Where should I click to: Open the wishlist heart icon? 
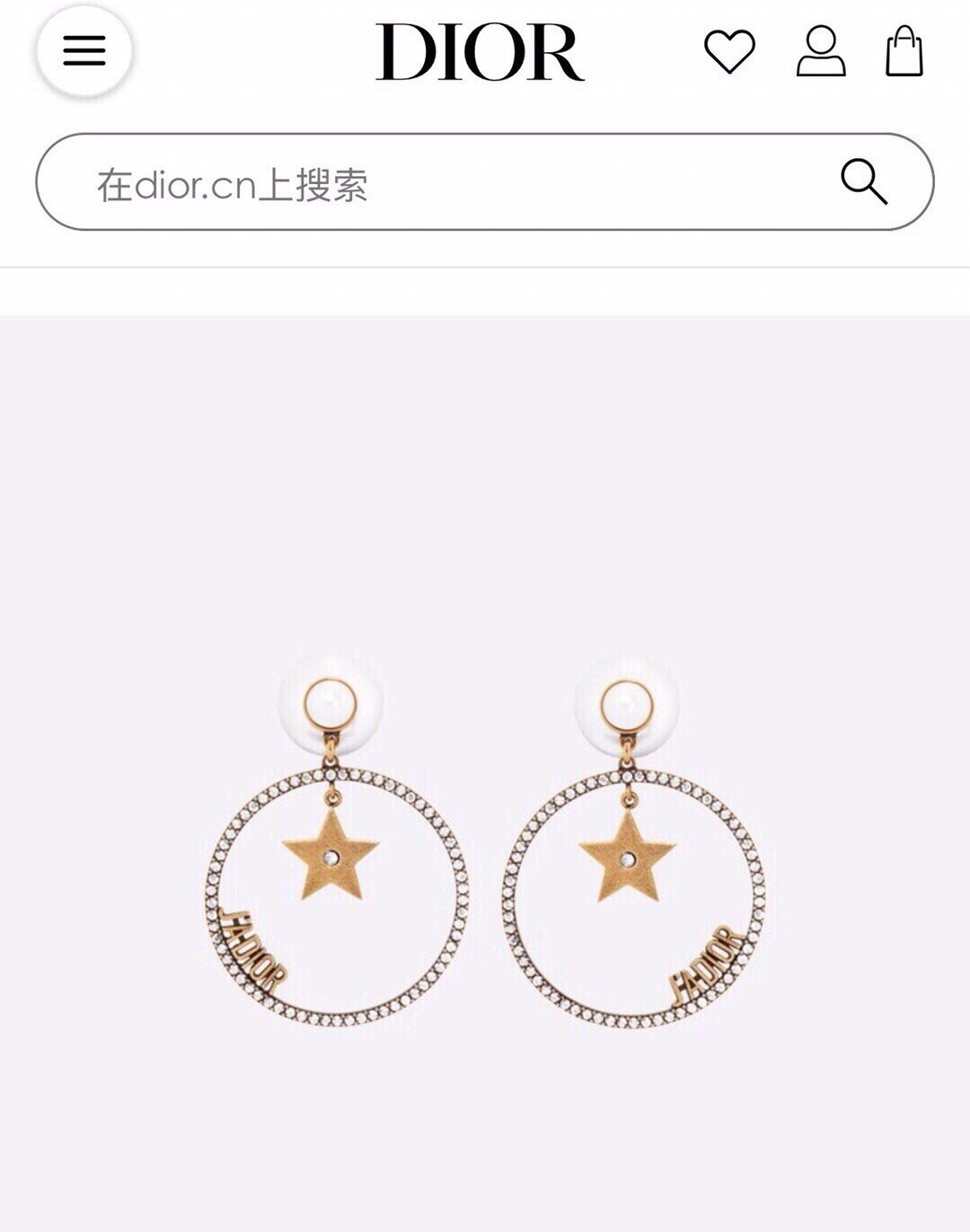coord(729,51)
